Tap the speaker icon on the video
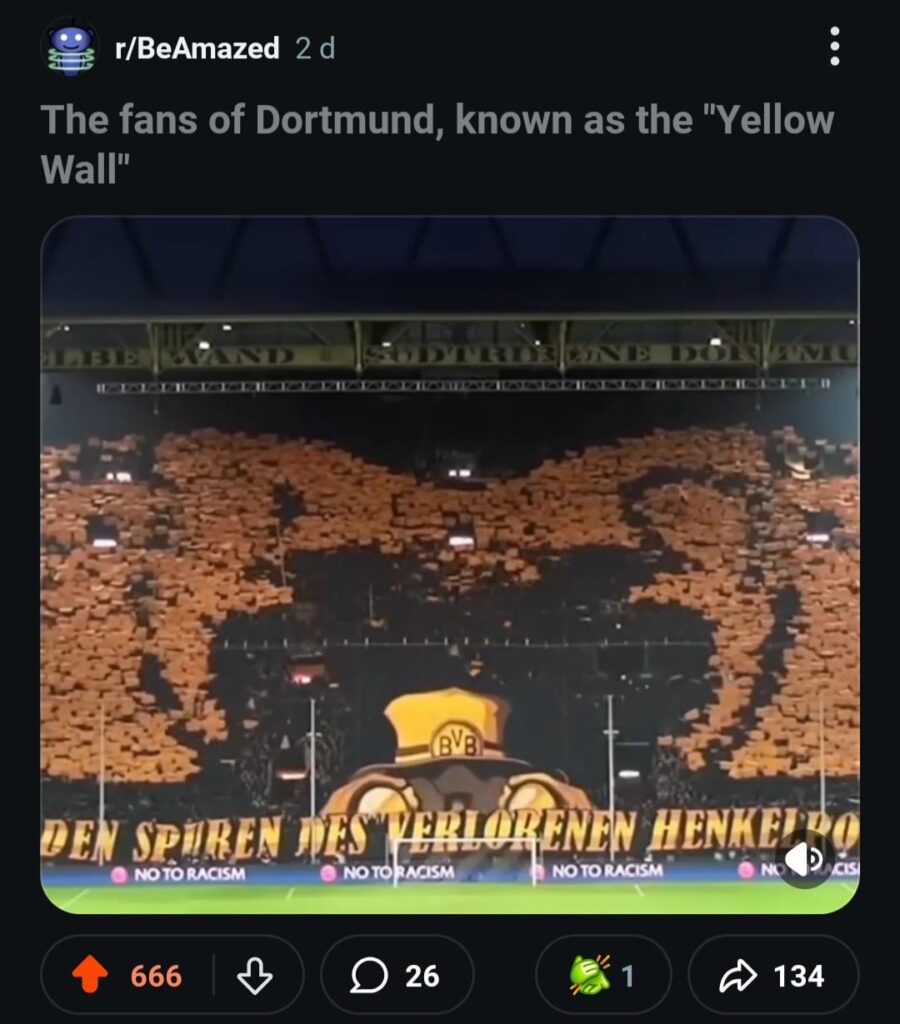 point(806,861)
